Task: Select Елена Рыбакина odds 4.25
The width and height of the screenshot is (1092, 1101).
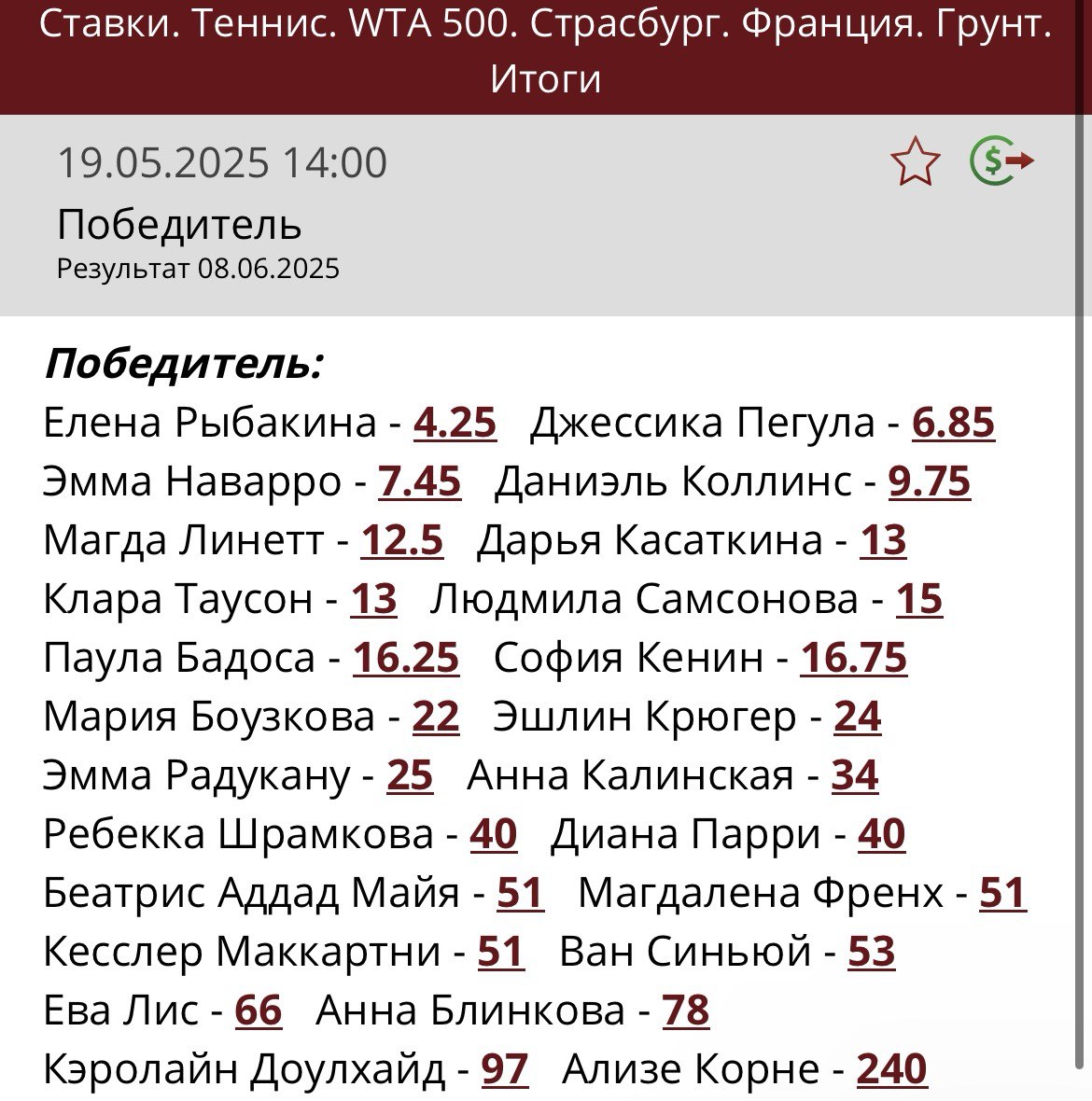Action: point(455,423)
